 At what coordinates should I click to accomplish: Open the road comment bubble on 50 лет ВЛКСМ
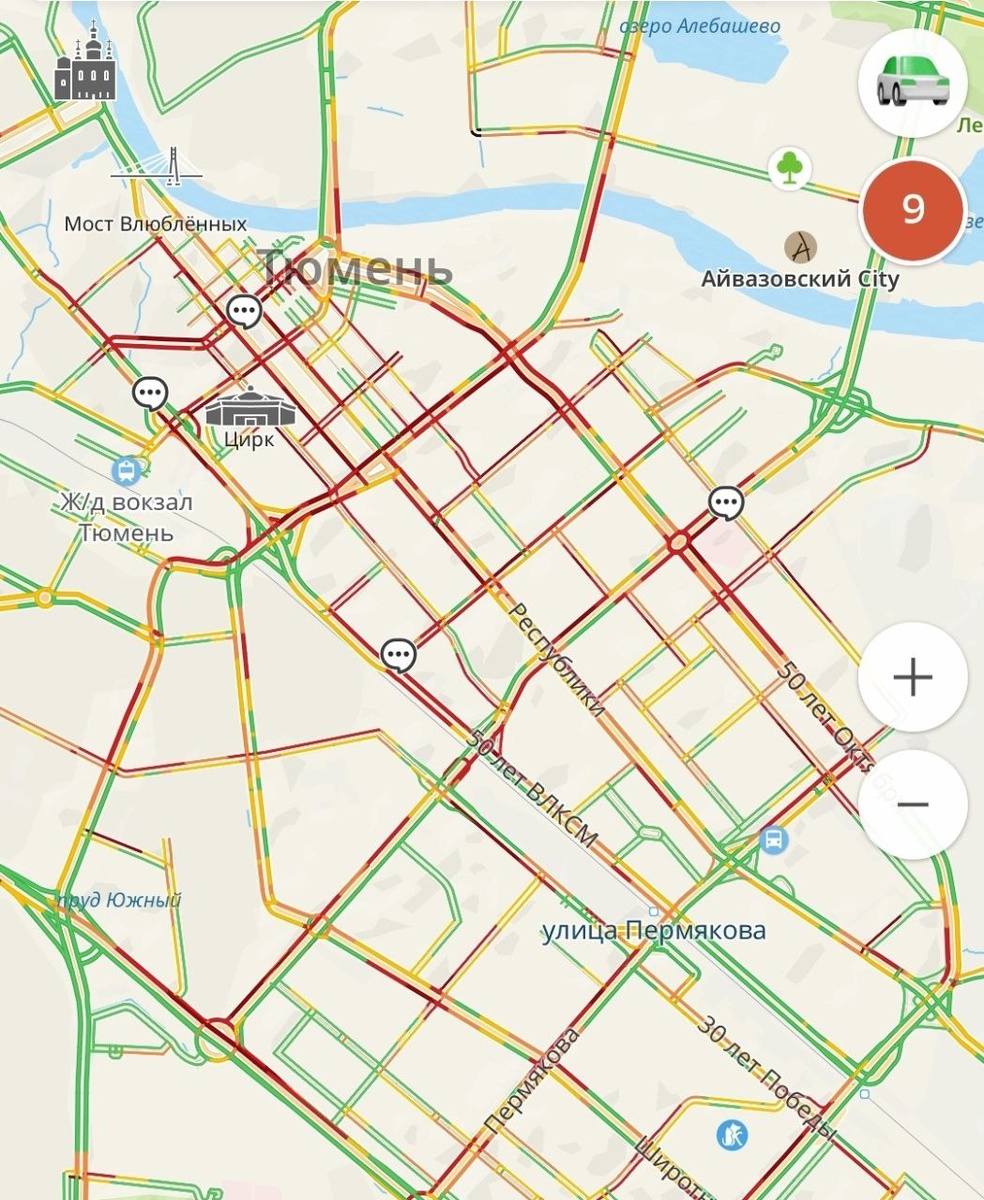(398, 656)
